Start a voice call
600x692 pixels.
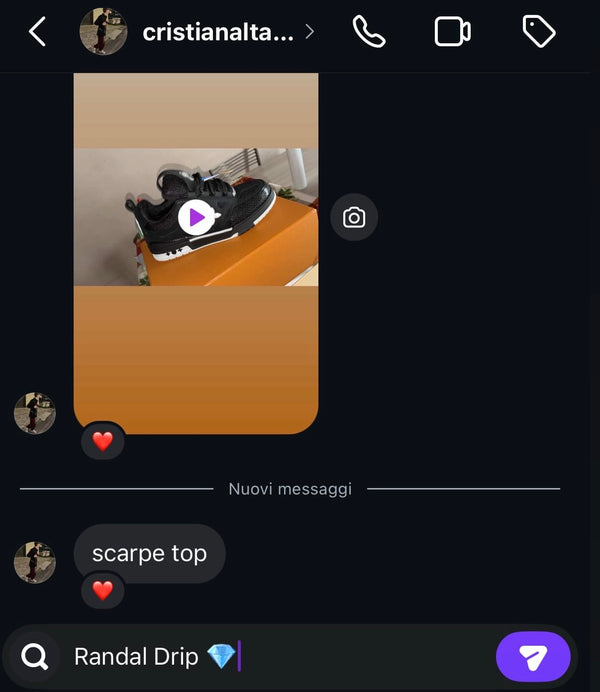coord(369,32)
